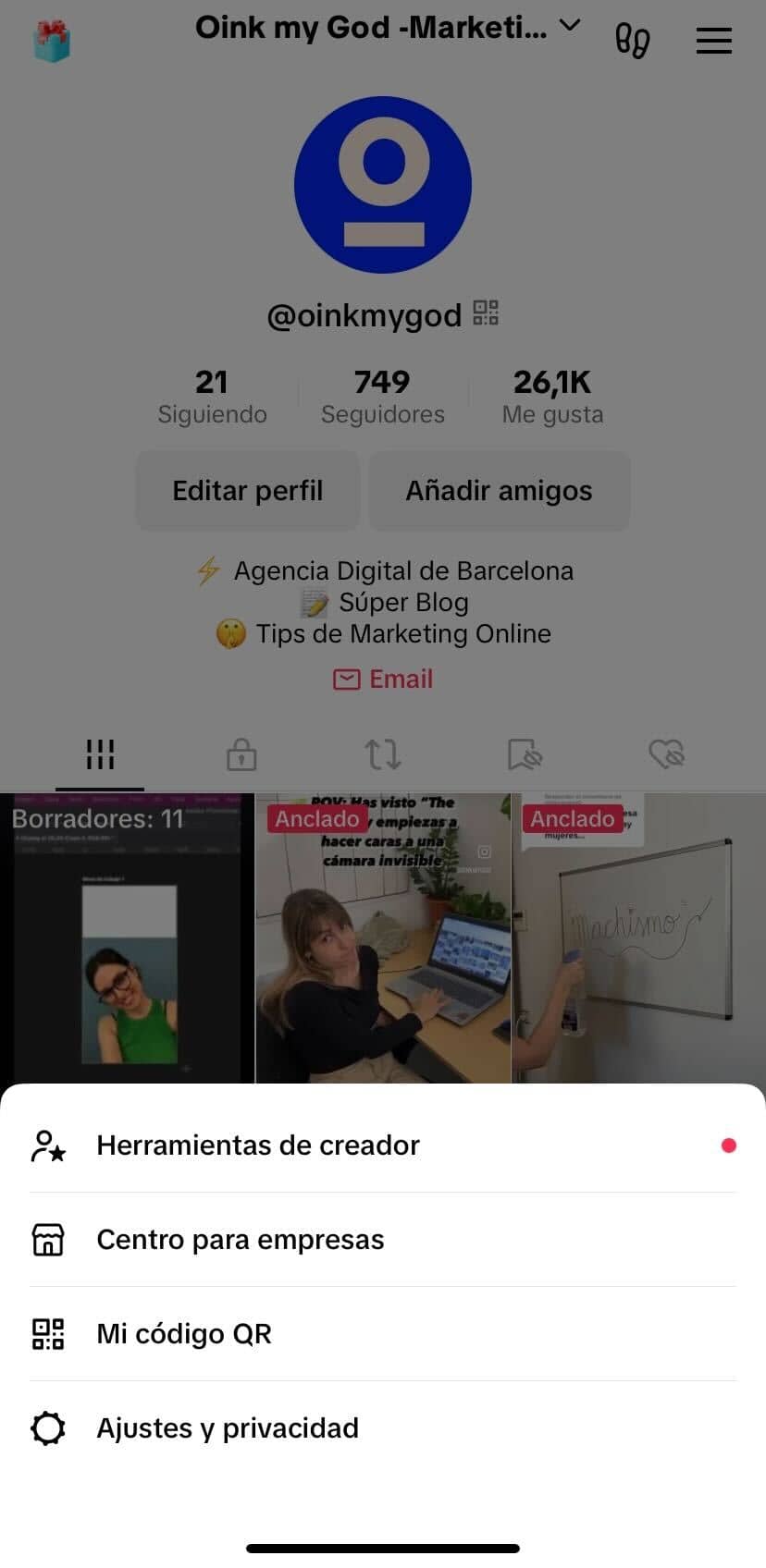Select Ajustes y privacidad from the menu

tap(228, 1427)
